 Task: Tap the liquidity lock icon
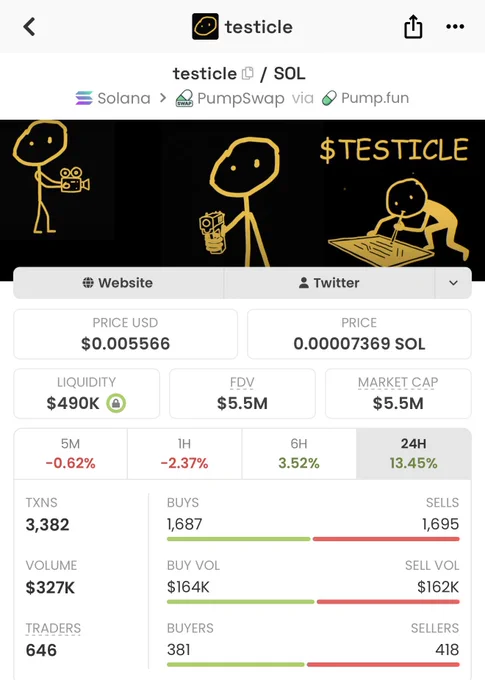click(116, 403)
